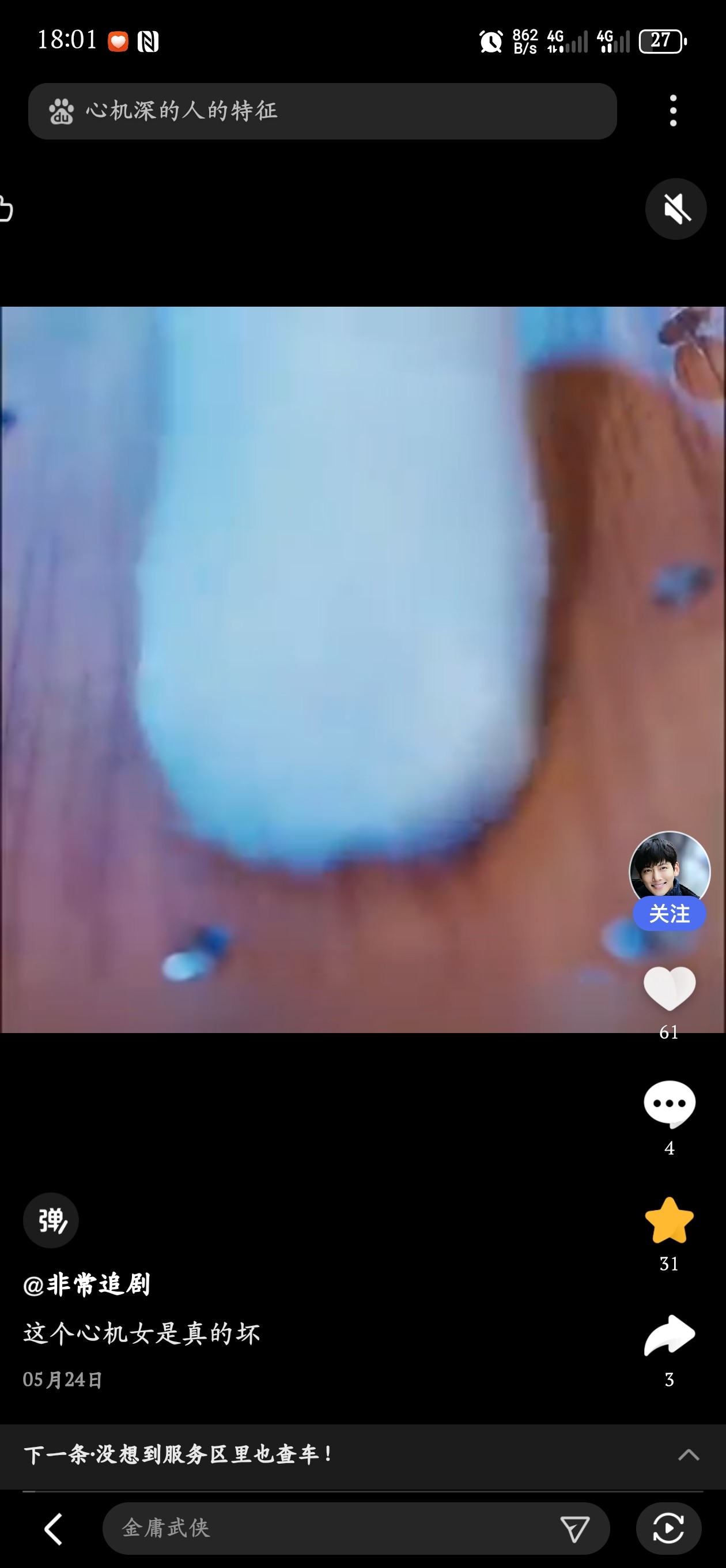Open @非常追剧 author page

pos(86,1284)
